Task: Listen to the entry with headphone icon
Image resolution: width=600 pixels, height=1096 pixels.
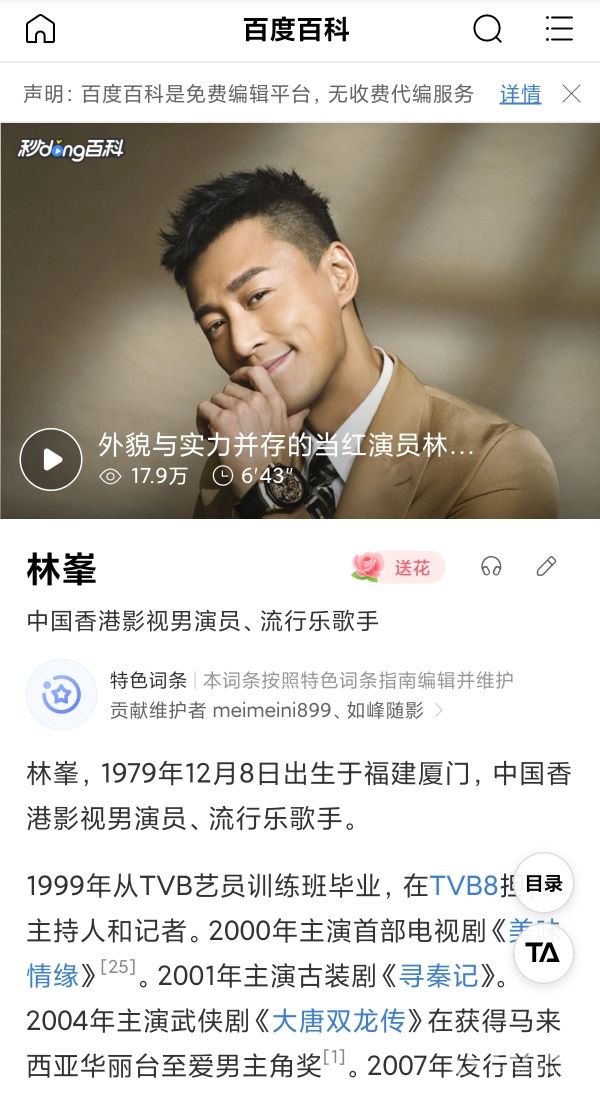Action: click(491, 566)
